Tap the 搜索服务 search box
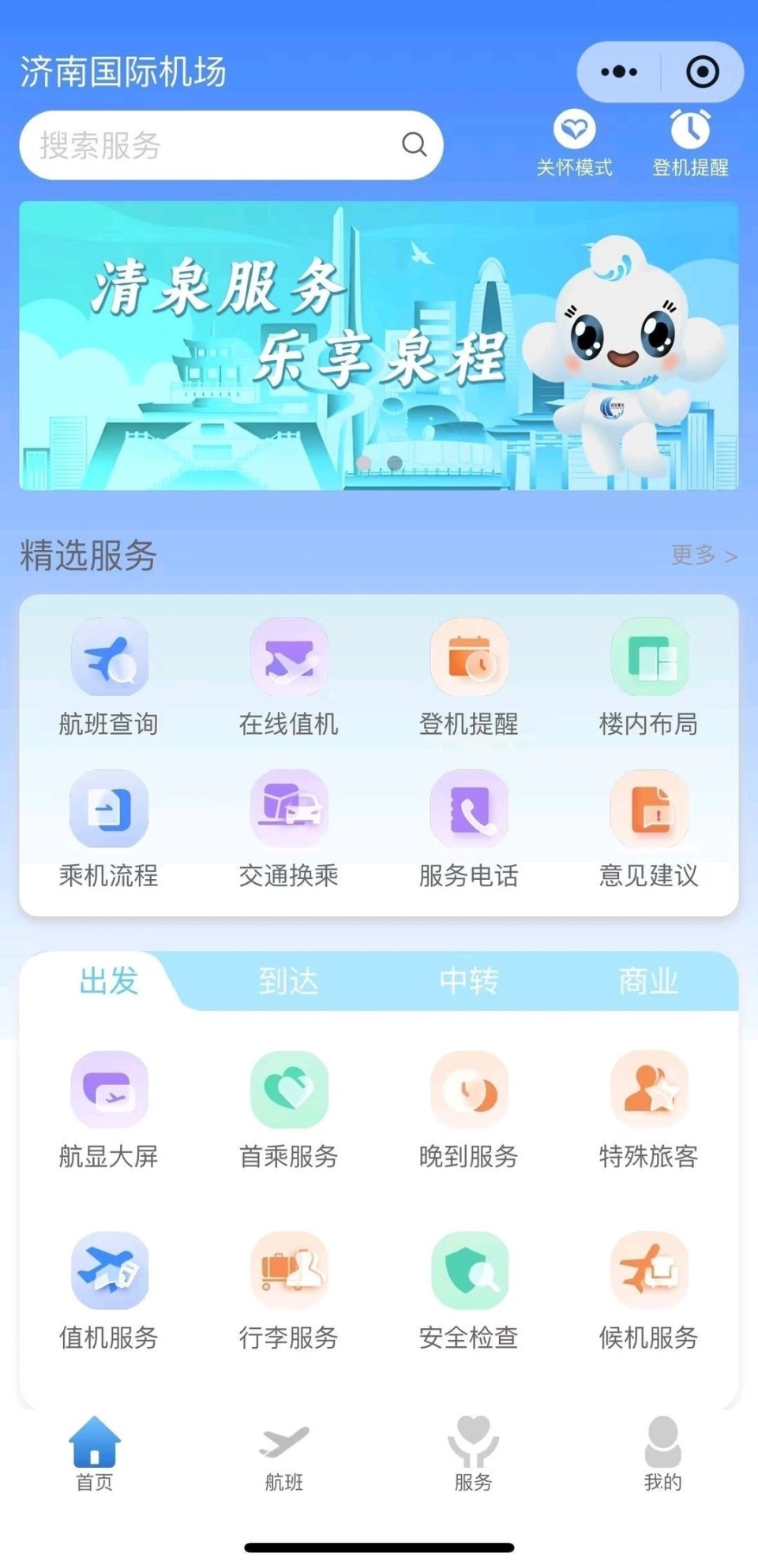This screenshot has height=1568, width=758. tap(231, 145)
